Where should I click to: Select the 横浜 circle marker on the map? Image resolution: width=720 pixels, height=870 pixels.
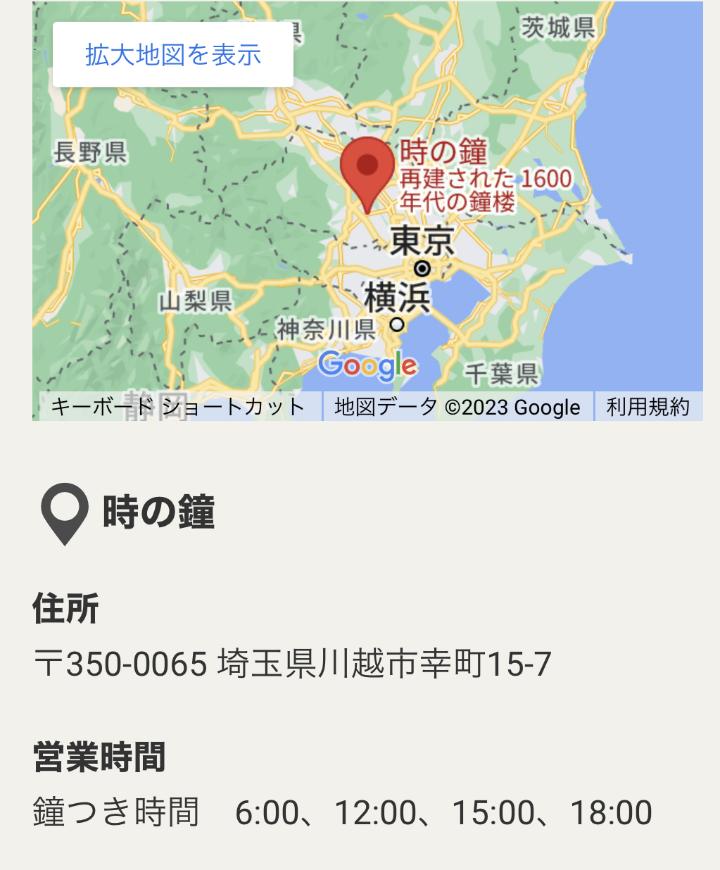(396, 323)
